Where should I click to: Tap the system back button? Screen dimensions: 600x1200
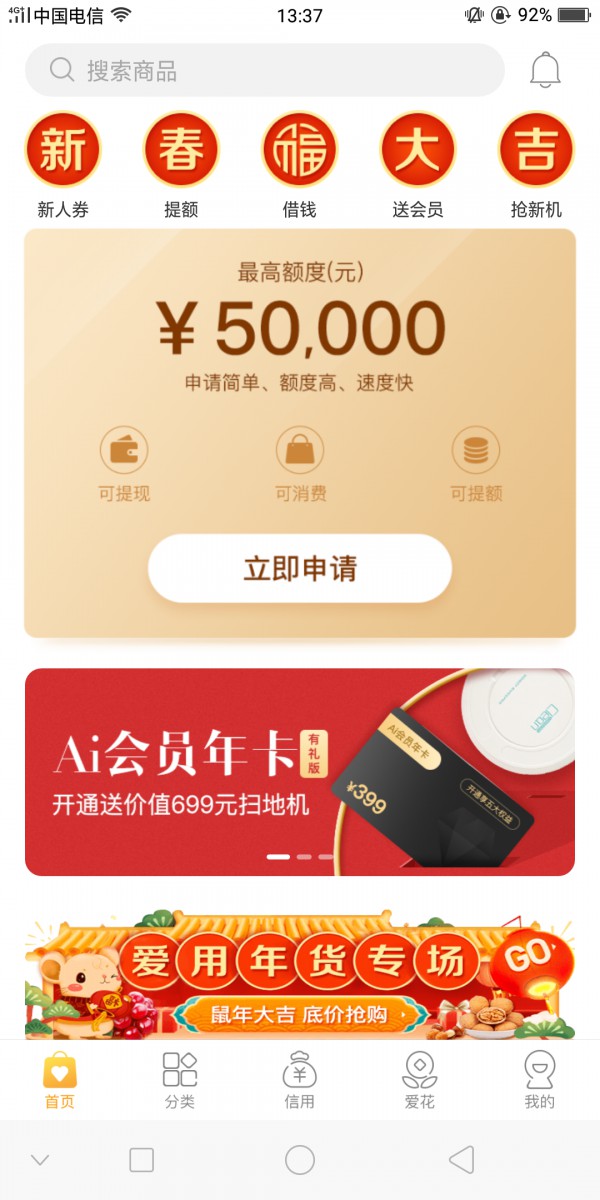pyautogui.click(x=461, y=1160)
